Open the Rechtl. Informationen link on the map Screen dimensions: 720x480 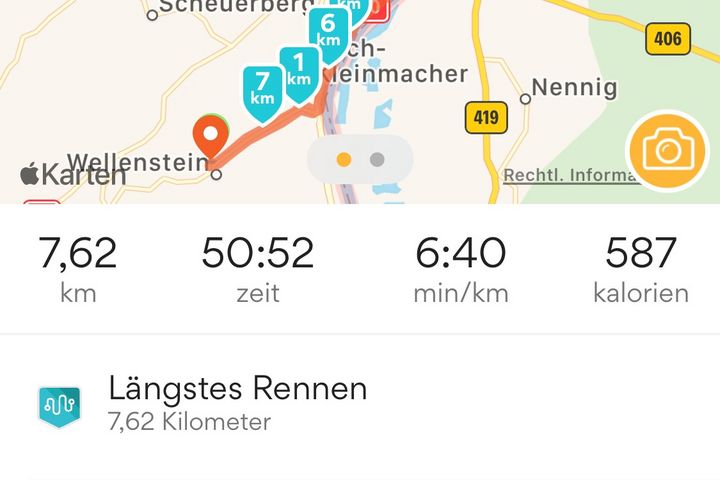568,175
